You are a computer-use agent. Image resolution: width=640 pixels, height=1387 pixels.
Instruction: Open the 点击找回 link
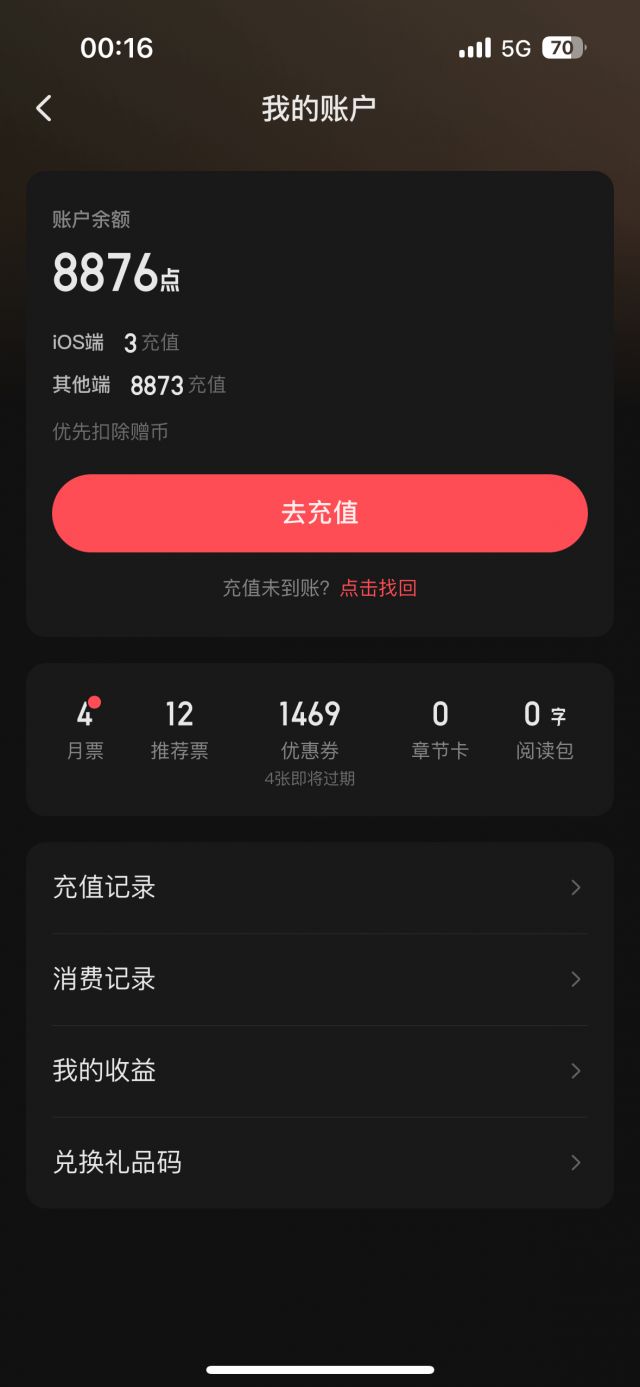pos(378,588)
